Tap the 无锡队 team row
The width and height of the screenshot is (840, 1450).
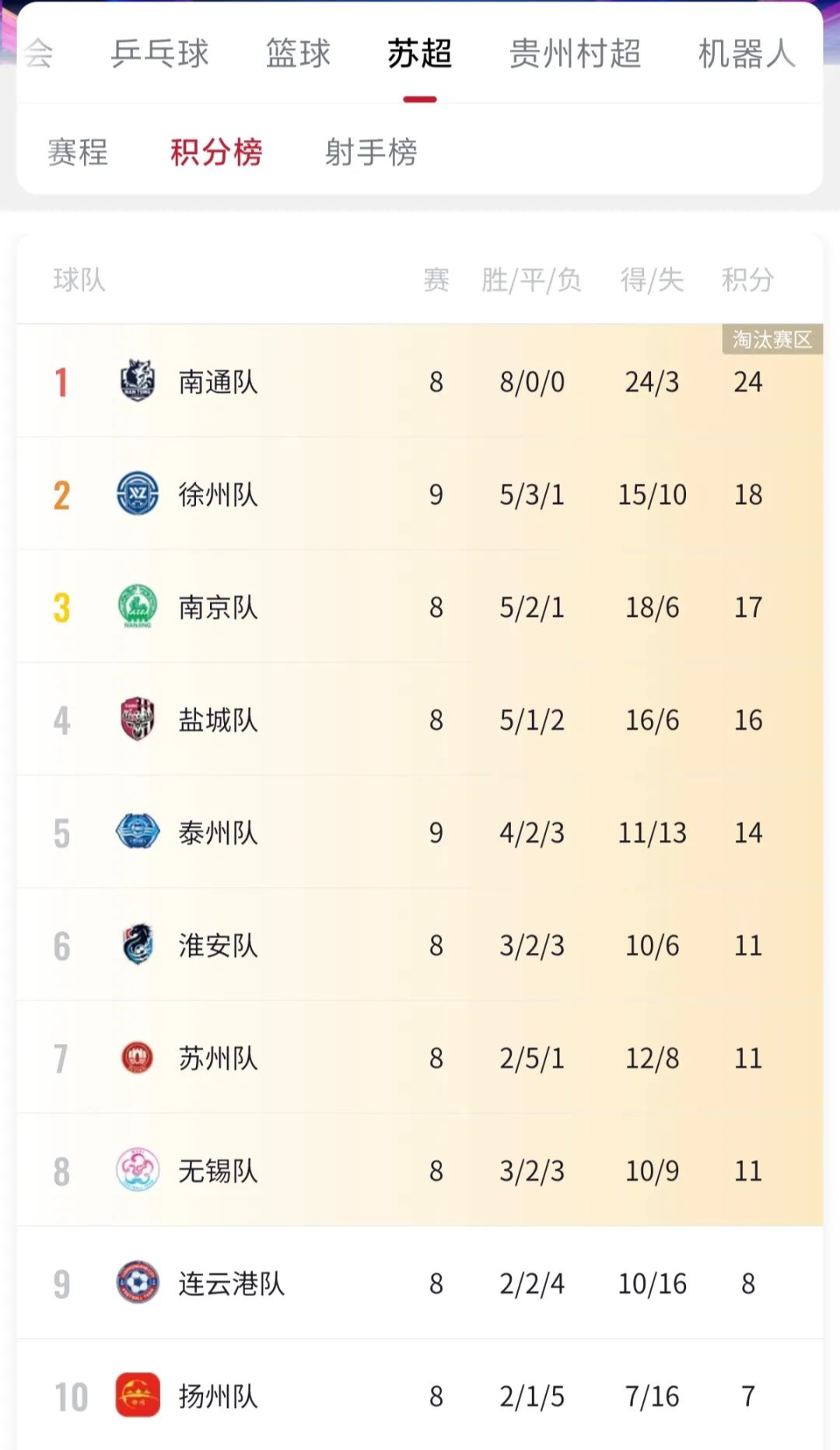[x=420, y=1171]
